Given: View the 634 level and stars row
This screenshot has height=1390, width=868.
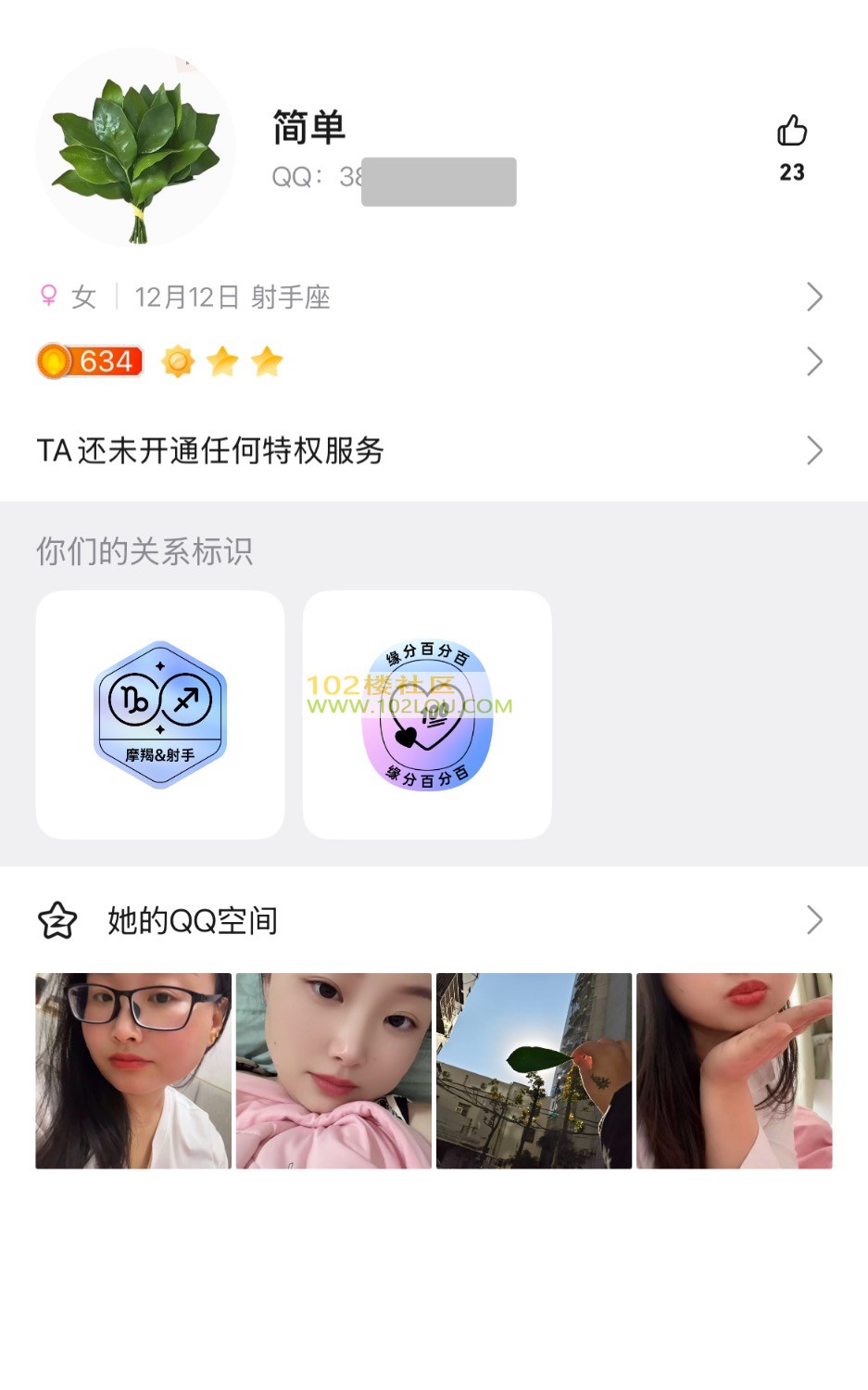Looking at the screenshot, I should point(431,361).
